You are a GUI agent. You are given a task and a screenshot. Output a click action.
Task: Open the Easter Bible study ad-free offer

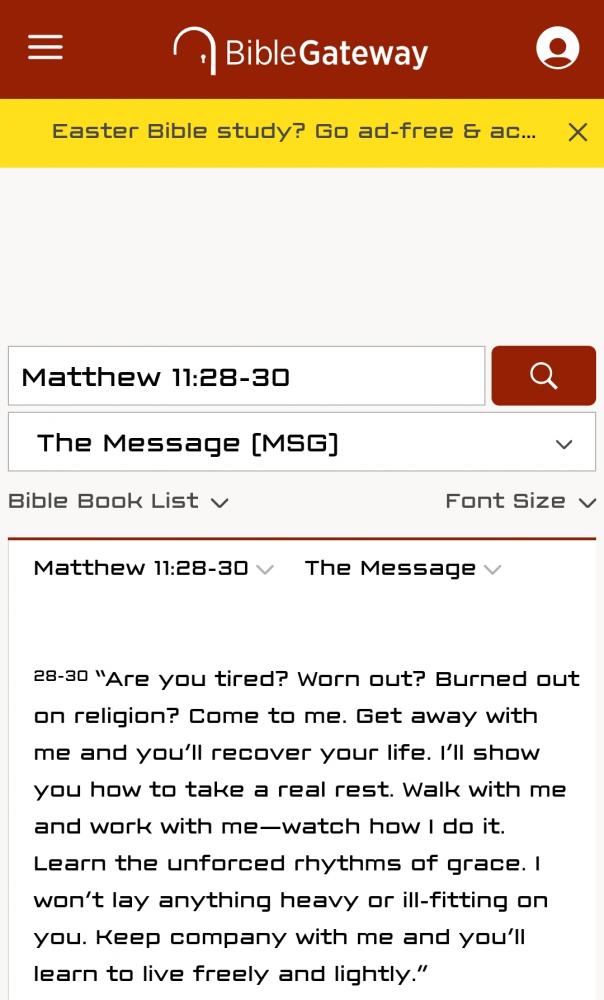[x=293, y=132]
